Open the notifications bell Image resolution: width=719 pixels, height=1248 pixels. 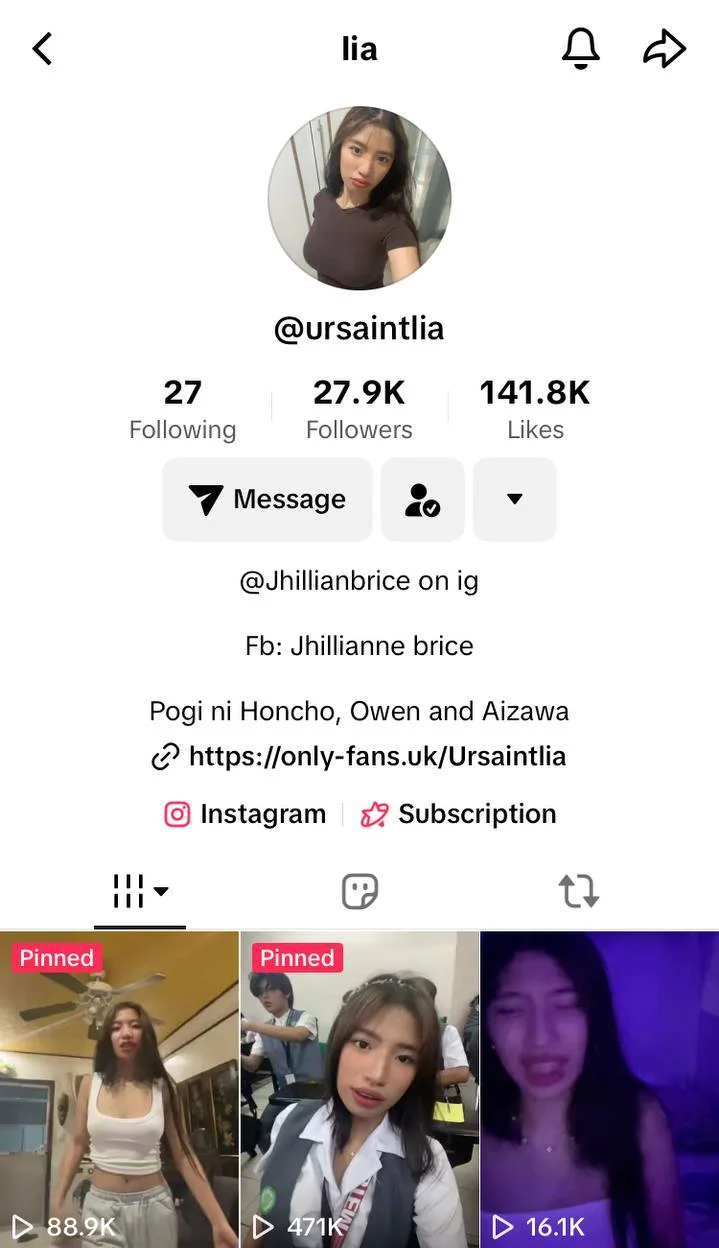(x=580, y=48)
